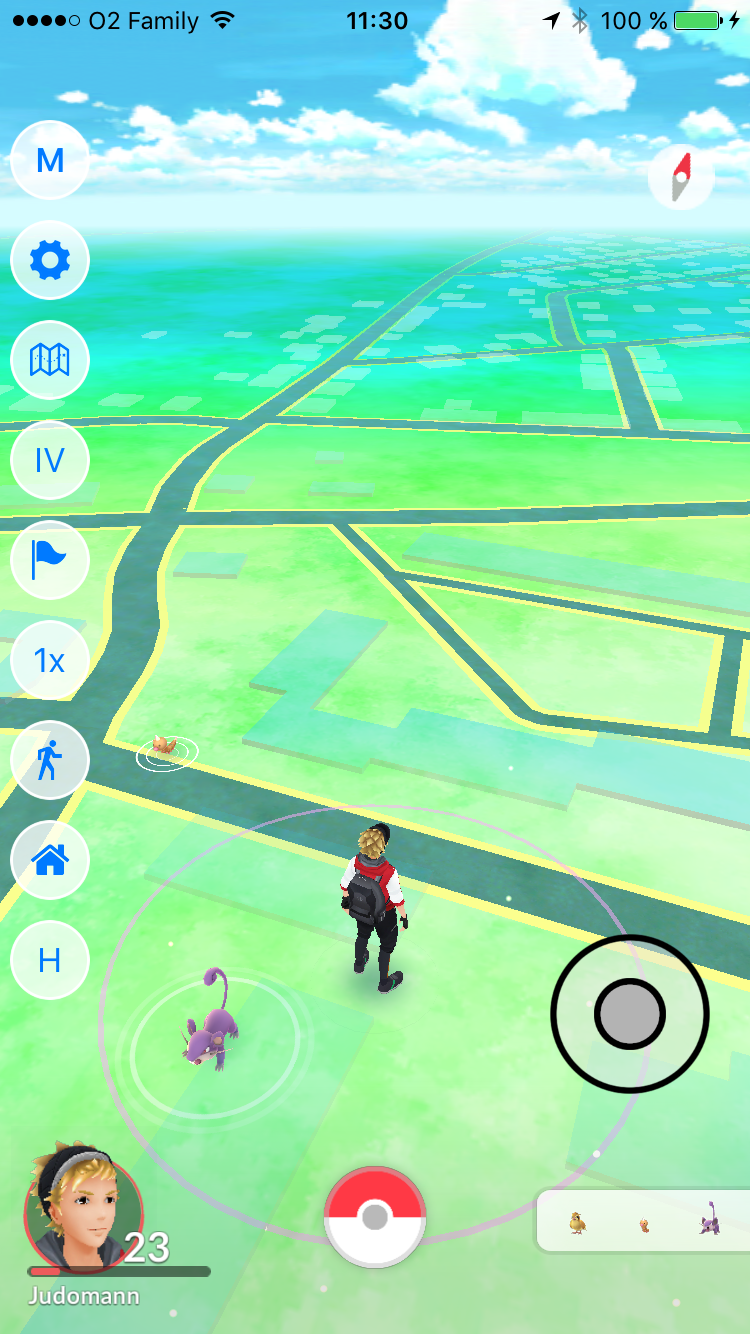Tap the purple Rattata to catch it
Viewport: 750px width, 1334px height.
211,1024
